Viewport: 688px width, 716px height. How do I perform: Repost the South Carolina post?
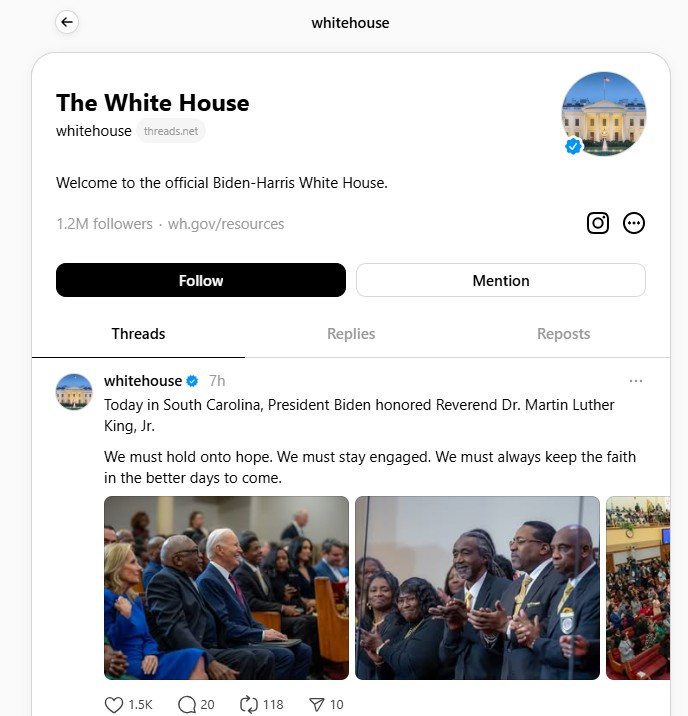(x=249, y=704)
